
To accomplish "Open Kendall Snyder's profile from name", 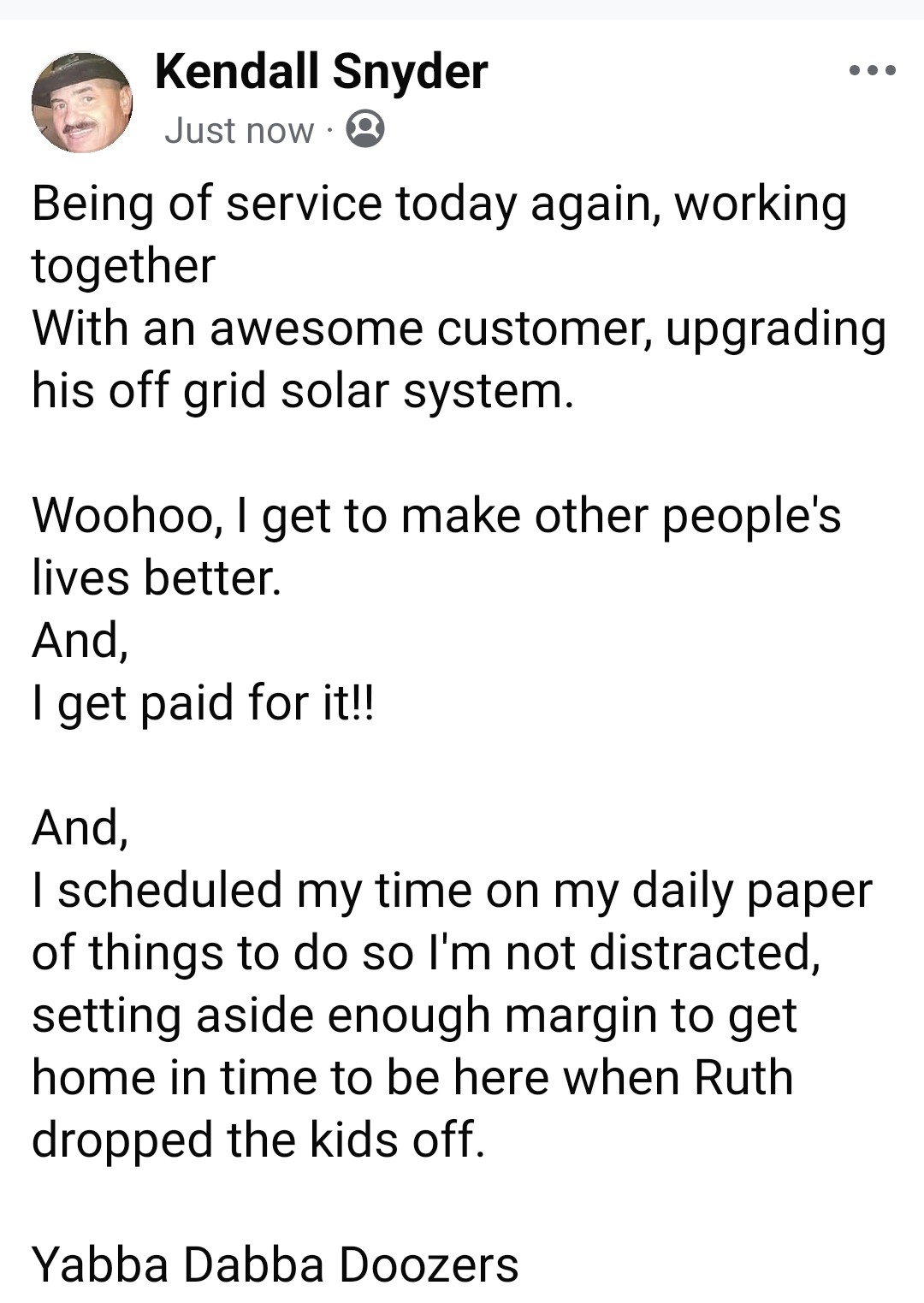I will pyautogui.click(x=321, y=71).
